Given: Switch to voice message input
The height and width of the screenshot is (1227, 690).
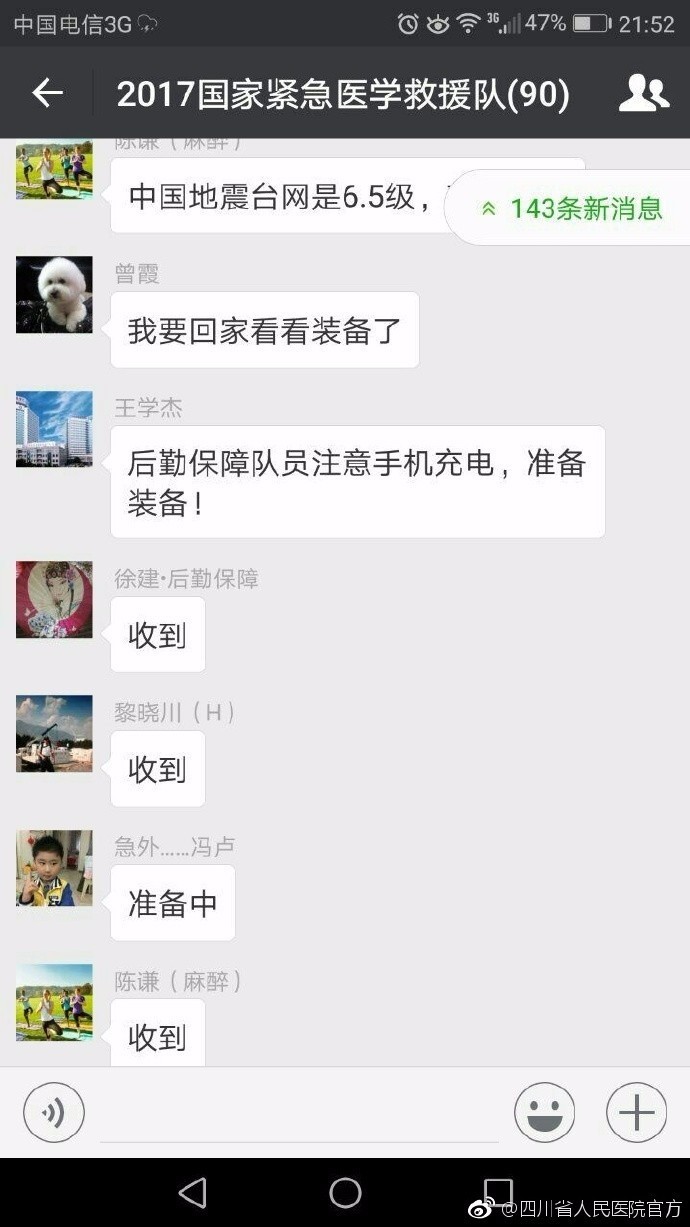Looking at the screenshot, I should coord(54,1112).
